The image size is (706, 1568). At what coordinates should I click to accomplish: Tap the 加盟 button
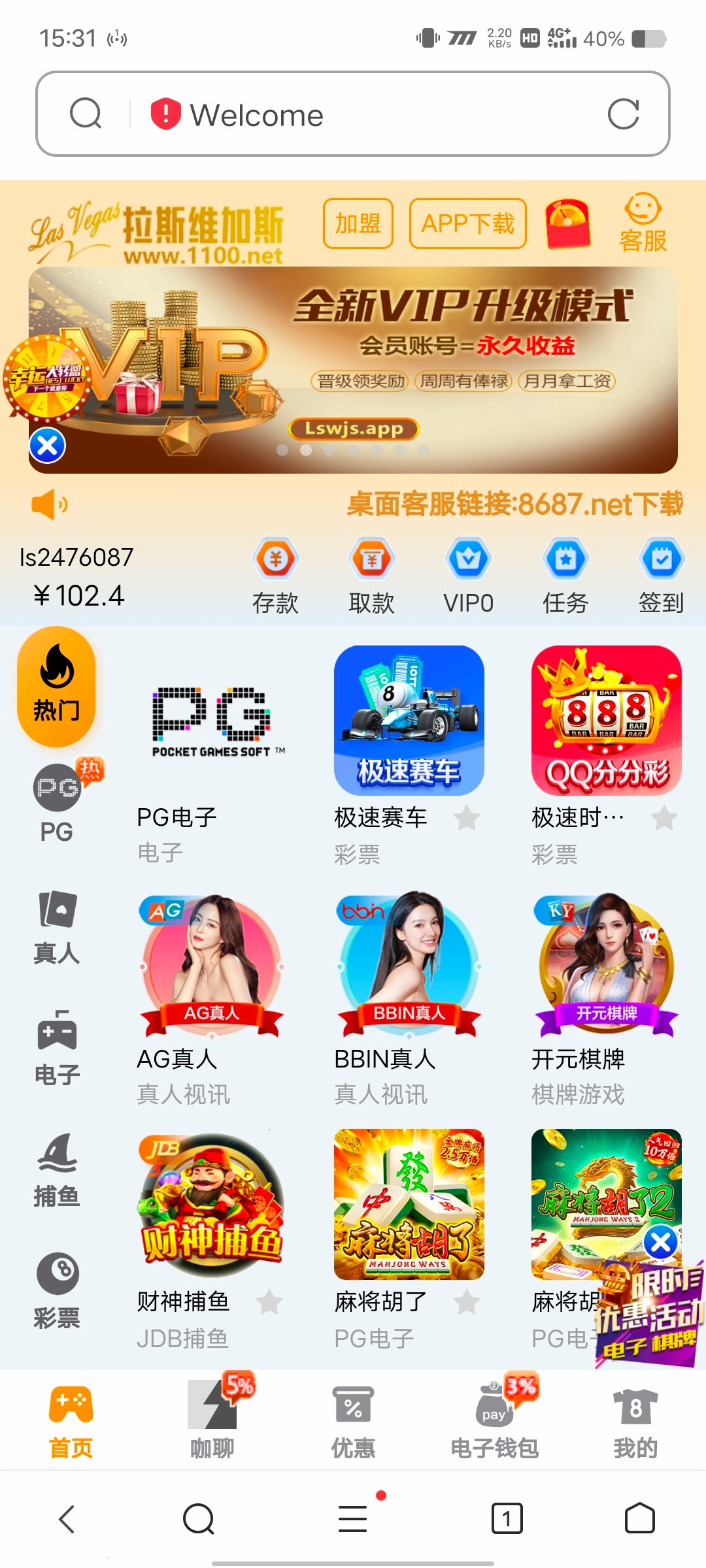pyautogui.click(x=358, y=223)
